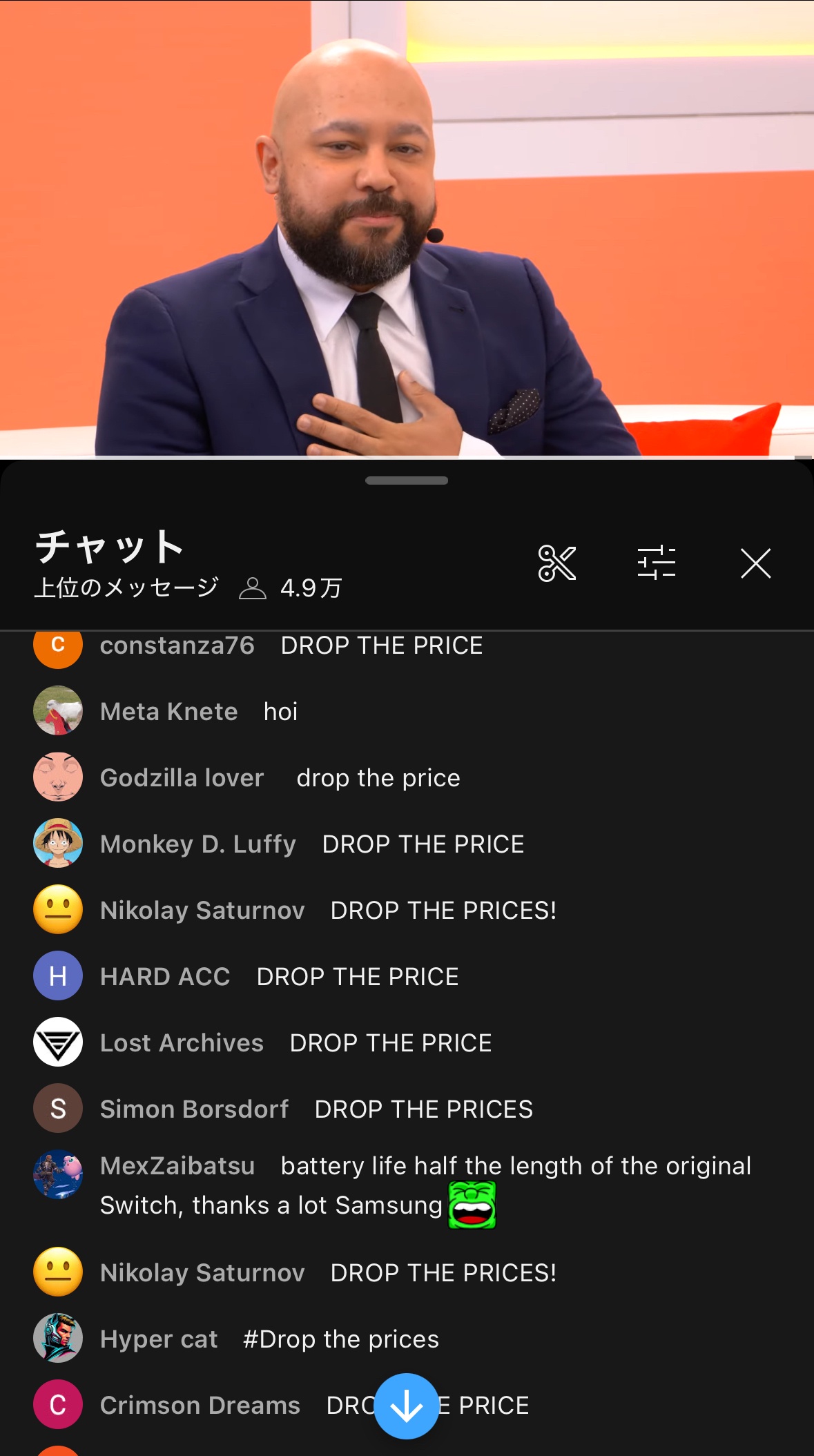814x1456 pixels.
Task: Open HARD ACC's chat message
Action: [x=357, y=977]
